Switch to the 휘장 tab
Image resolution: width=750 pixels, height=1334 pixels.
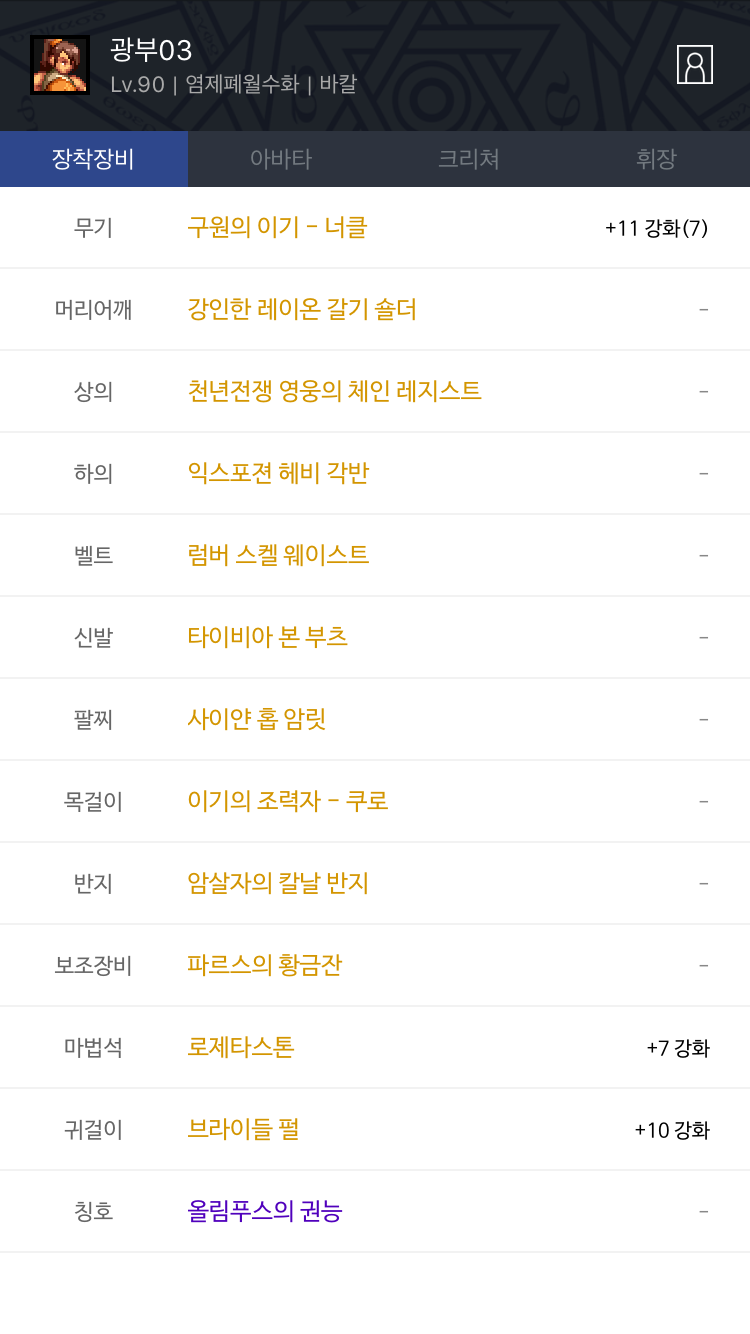tap(656, 159)
